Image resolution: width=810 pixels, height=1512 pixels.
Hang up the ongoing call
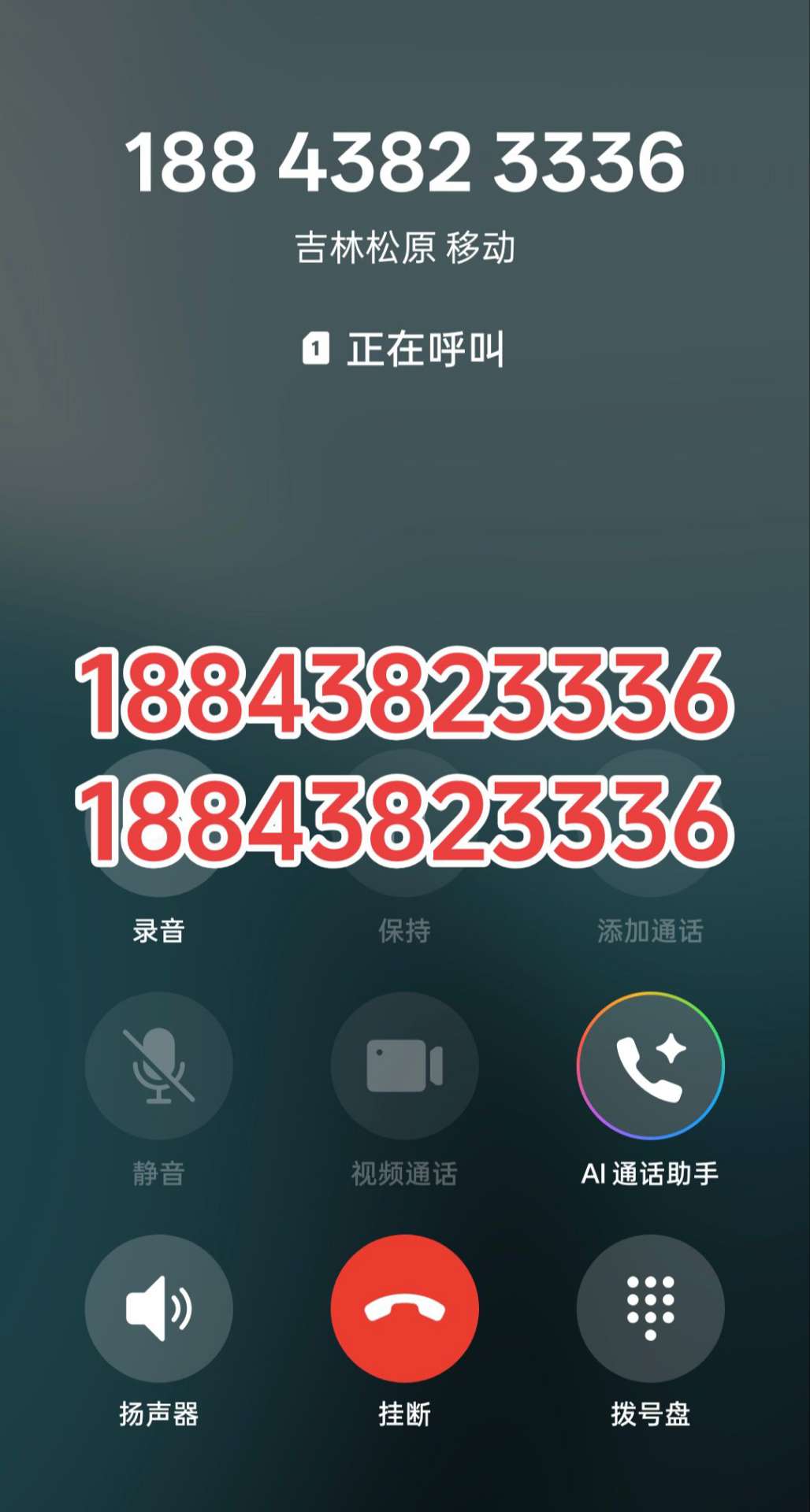click(404, 1308)
